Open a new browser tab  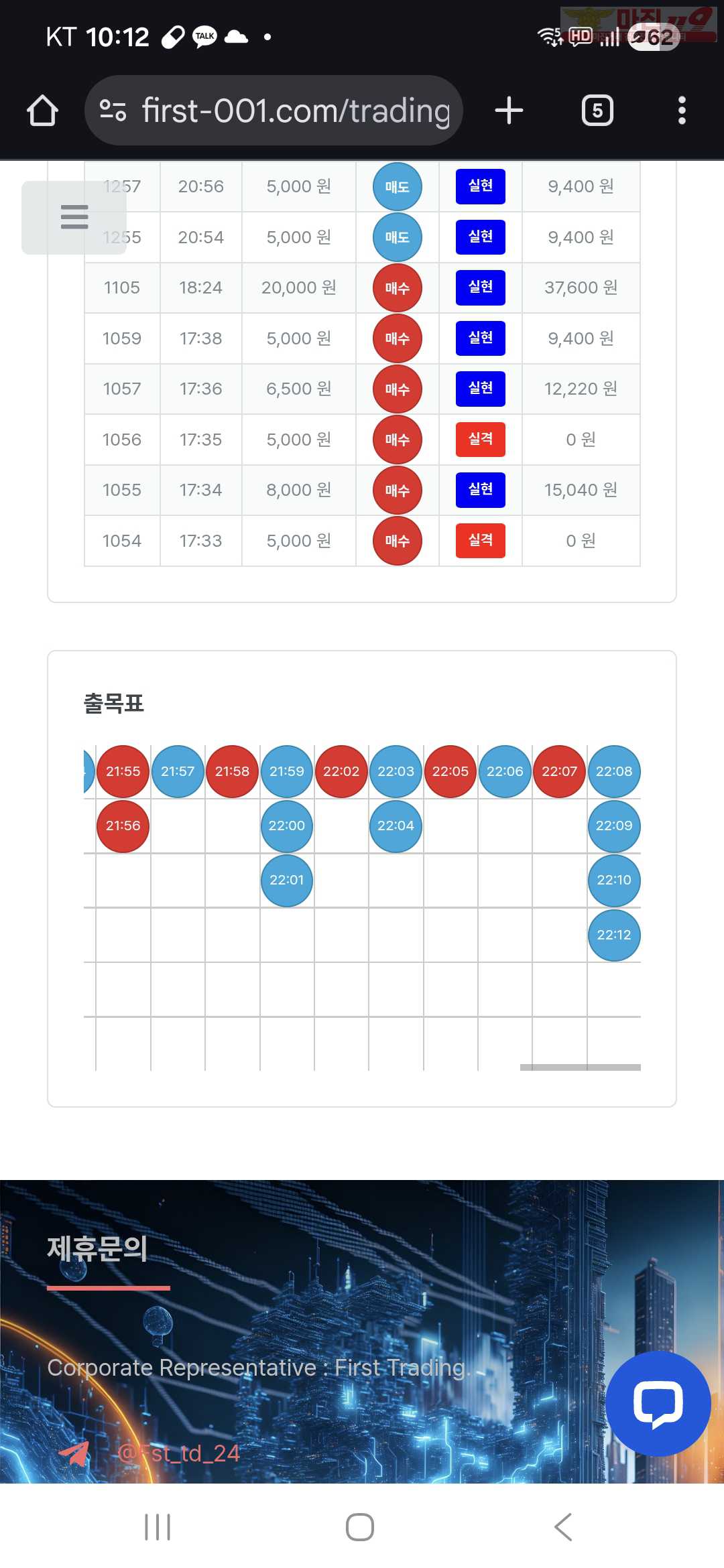point(509,111)
